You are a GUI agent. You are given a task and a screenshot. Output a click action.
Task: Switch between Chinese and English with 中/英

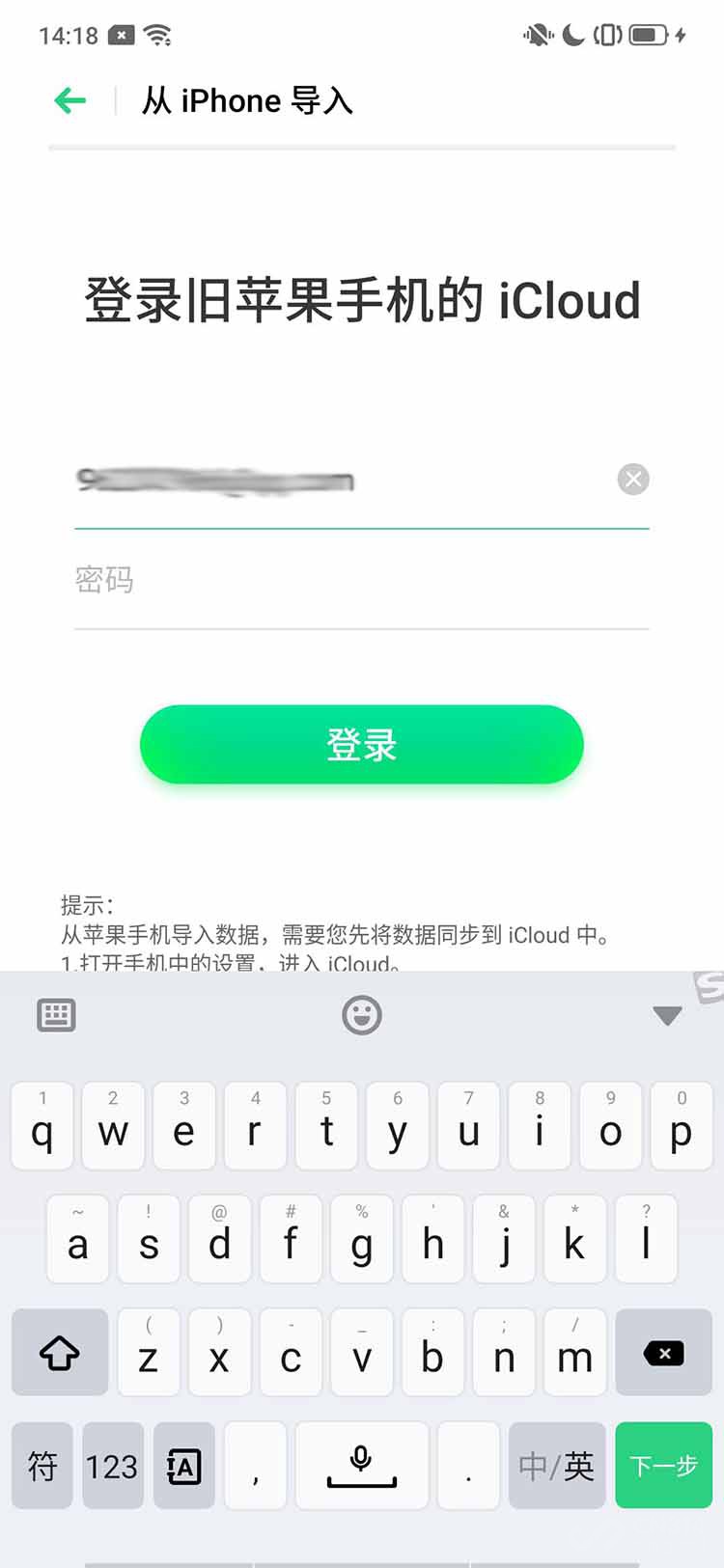pyautogui.click(x=557, y=1466)
